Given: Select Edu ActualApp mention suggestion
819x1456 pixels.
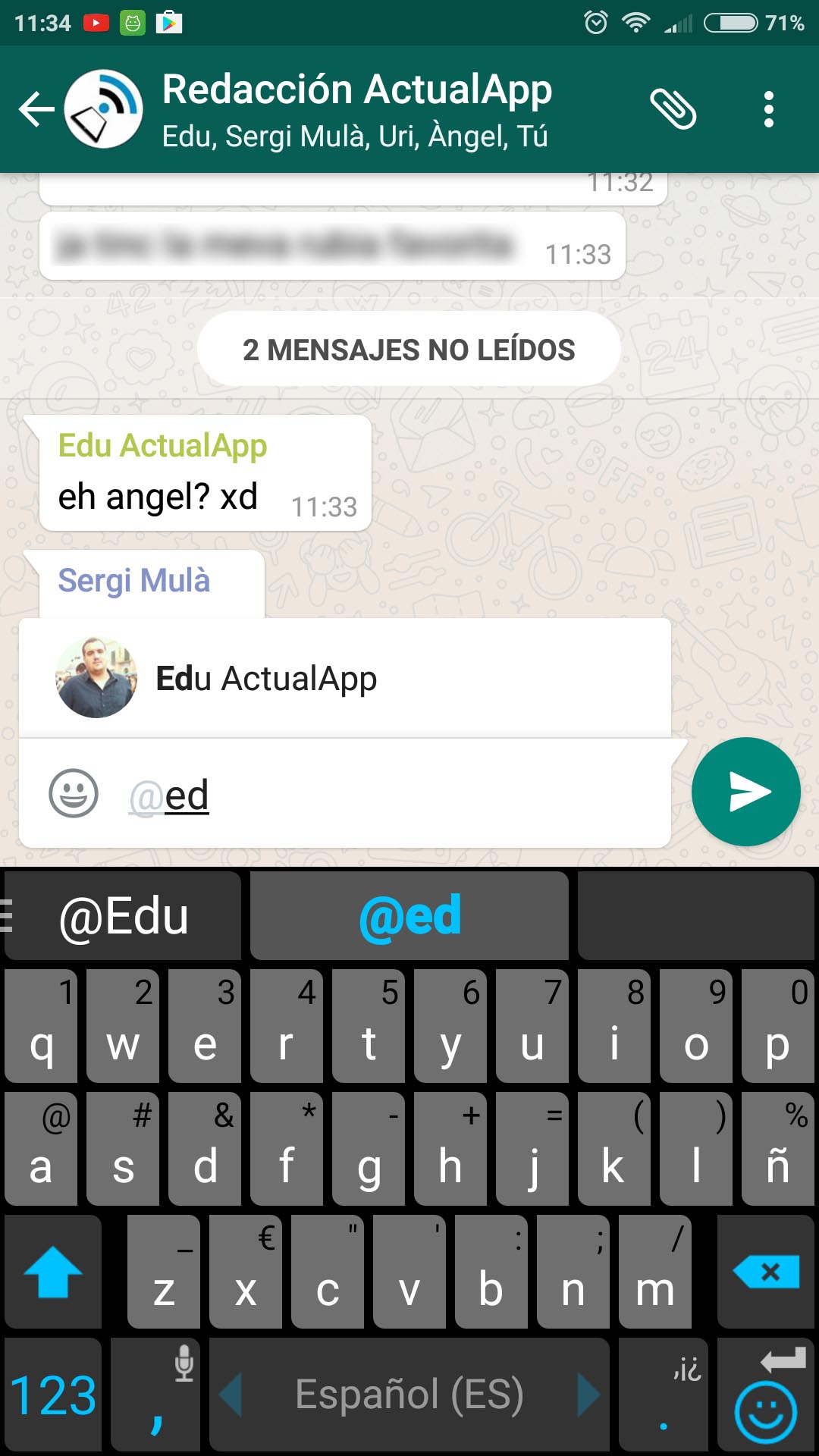Looking at the screenshot, I should 345,678.
